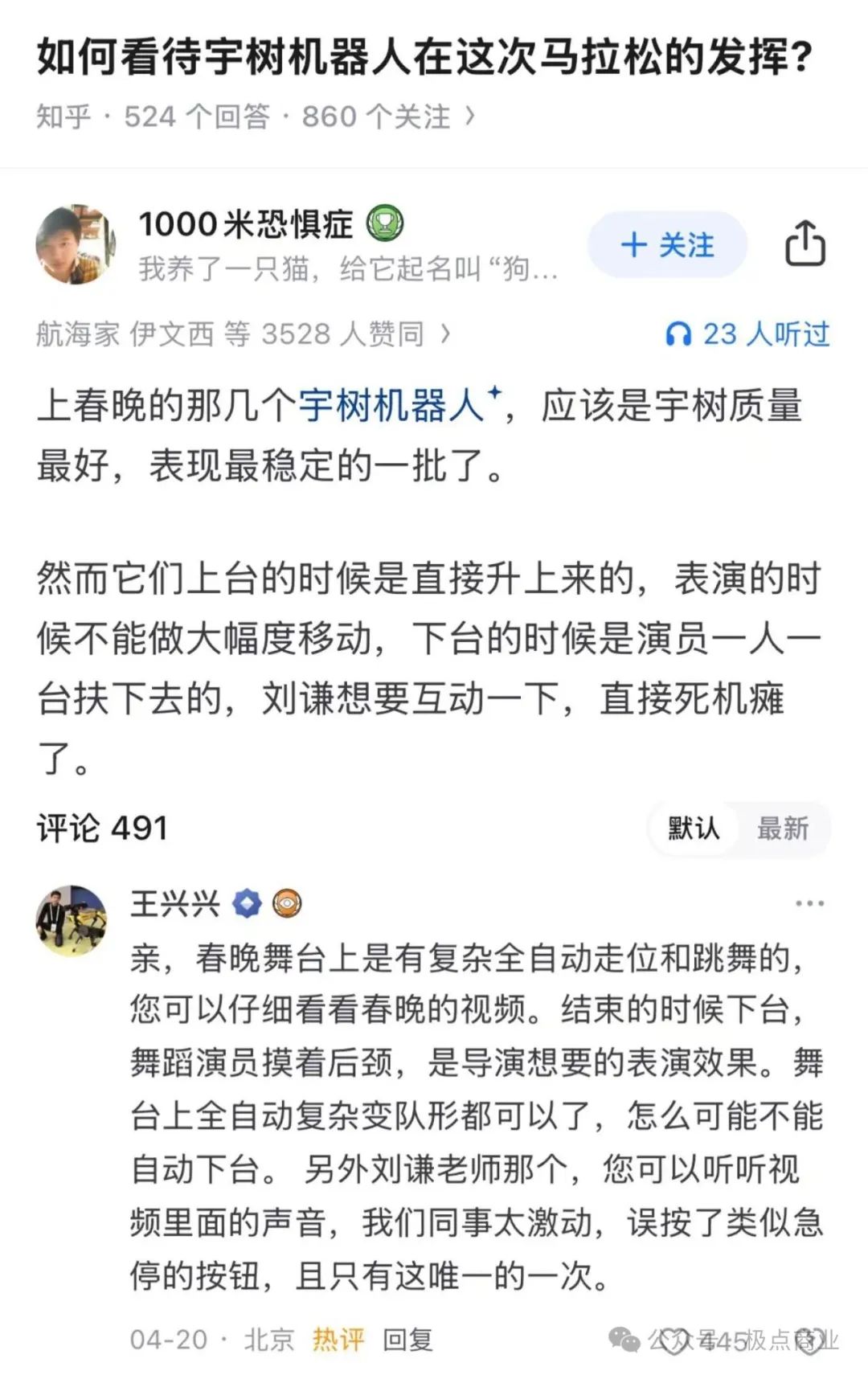Sort comments by 默认
Viewport: 868px width, 1375px height.
pos(694,829)
